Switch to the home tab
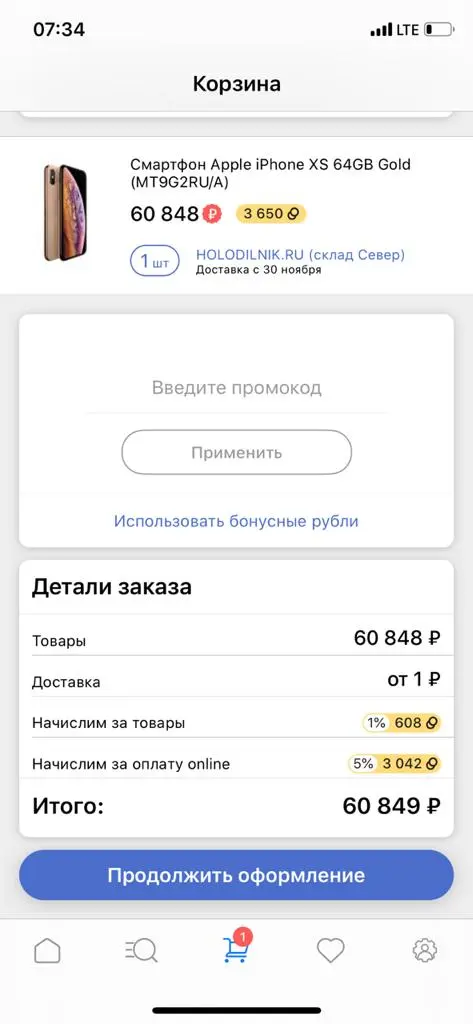473x1024 pixels. [x=47, y=951]
